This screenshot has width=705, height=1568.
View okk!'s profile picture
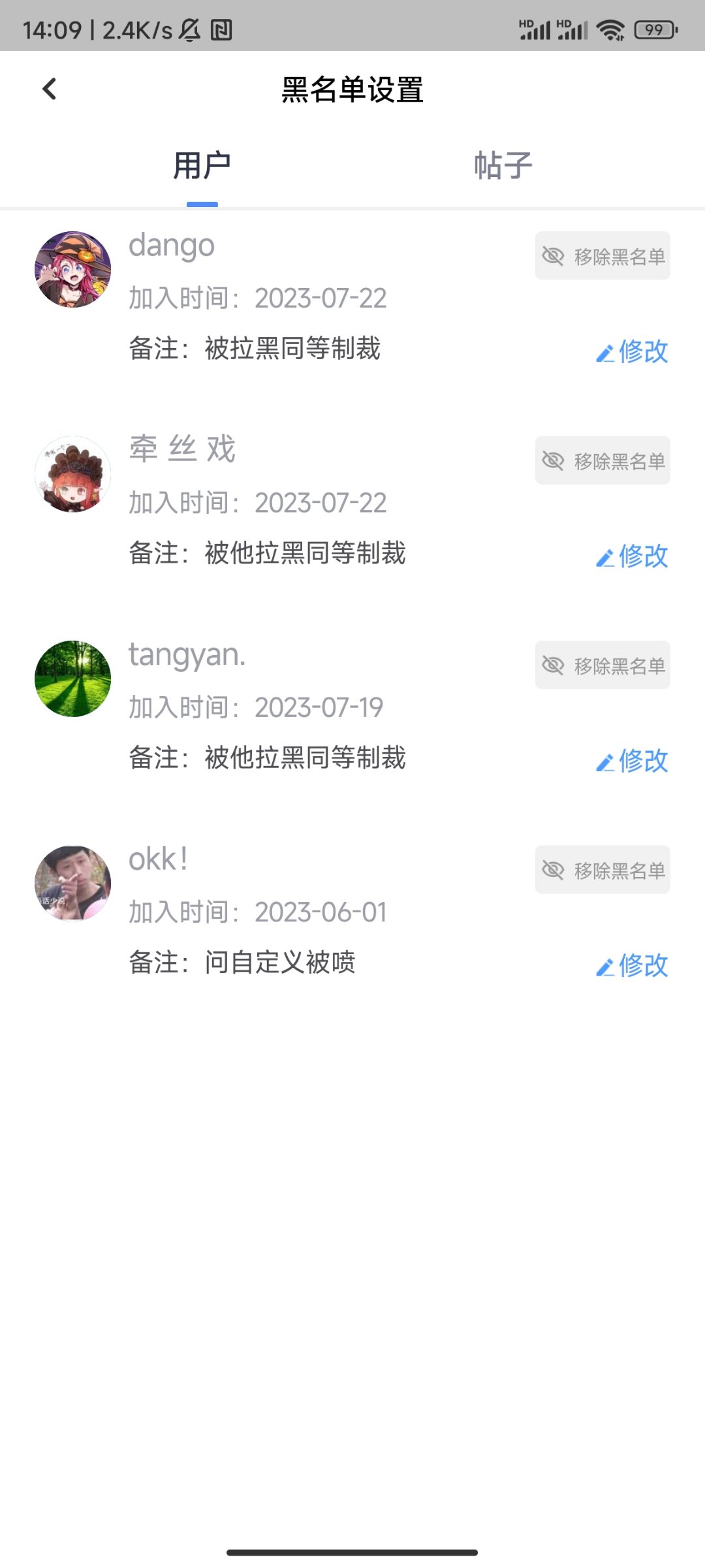(72, 884)
